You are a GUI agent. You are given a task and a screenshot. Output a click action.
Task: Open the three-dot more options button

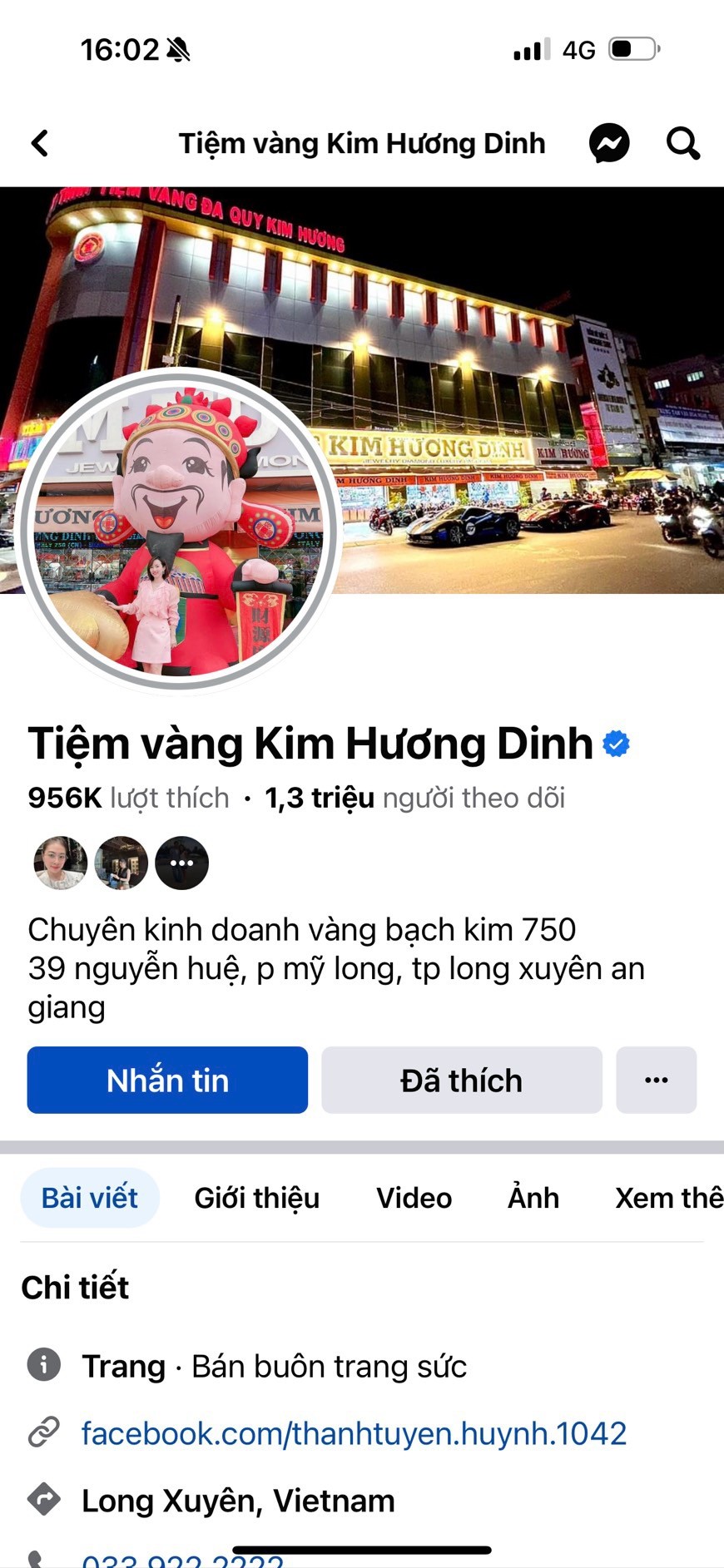coord(656,1080)
